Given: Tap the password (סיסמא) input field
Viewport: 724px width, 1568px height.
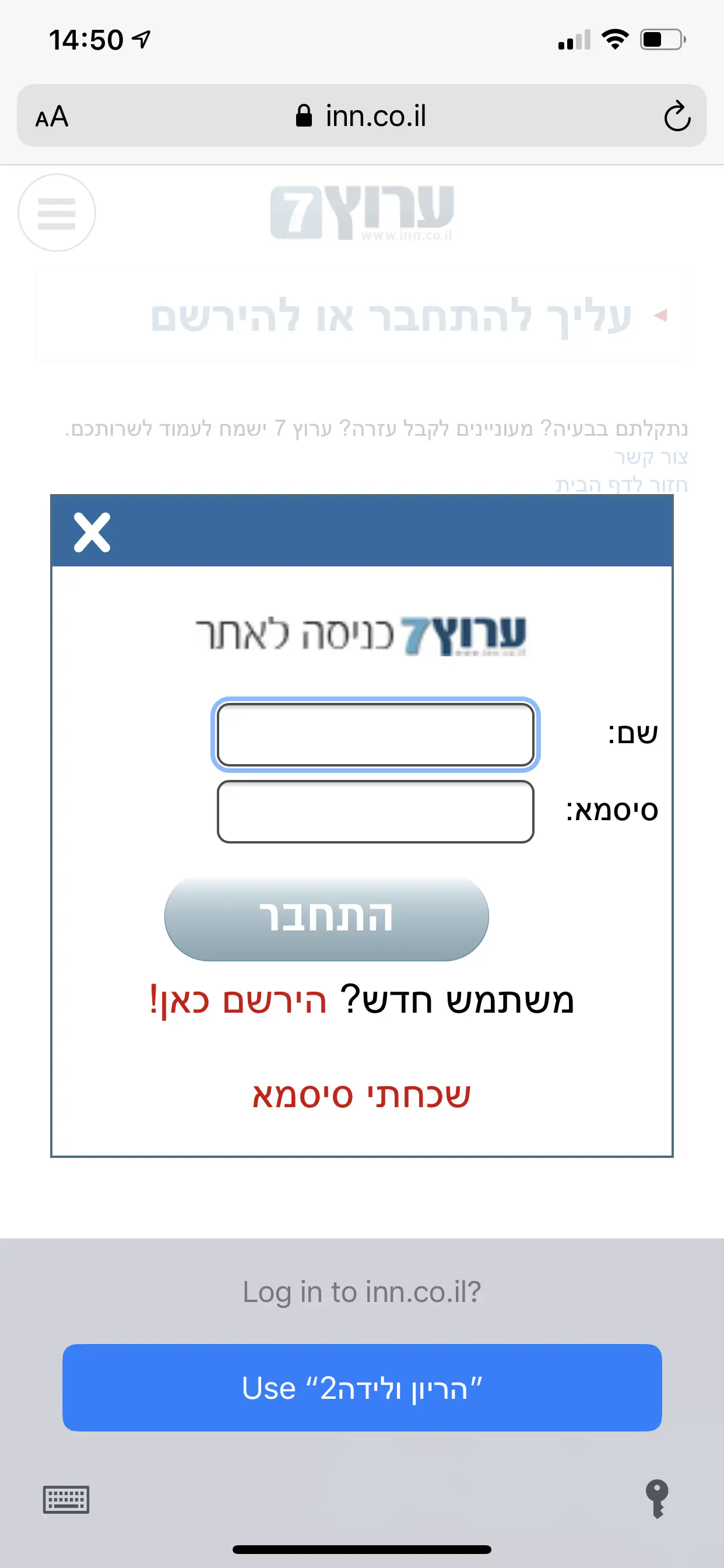Looking at the screenshot, I should click(375, 811).
